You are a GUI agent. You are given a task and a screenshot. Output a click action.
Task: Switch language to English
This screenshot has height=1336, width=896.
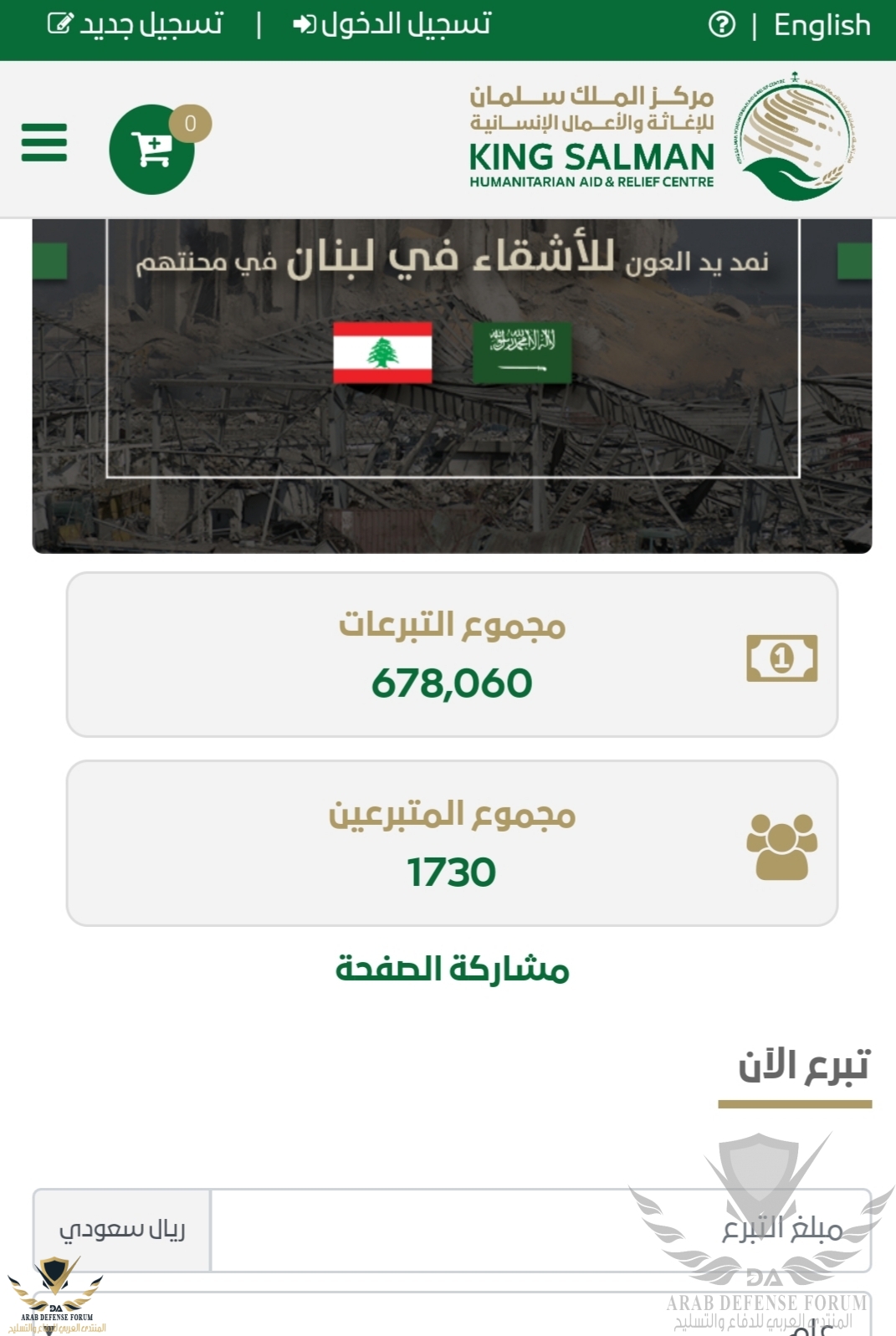point(822,25)
